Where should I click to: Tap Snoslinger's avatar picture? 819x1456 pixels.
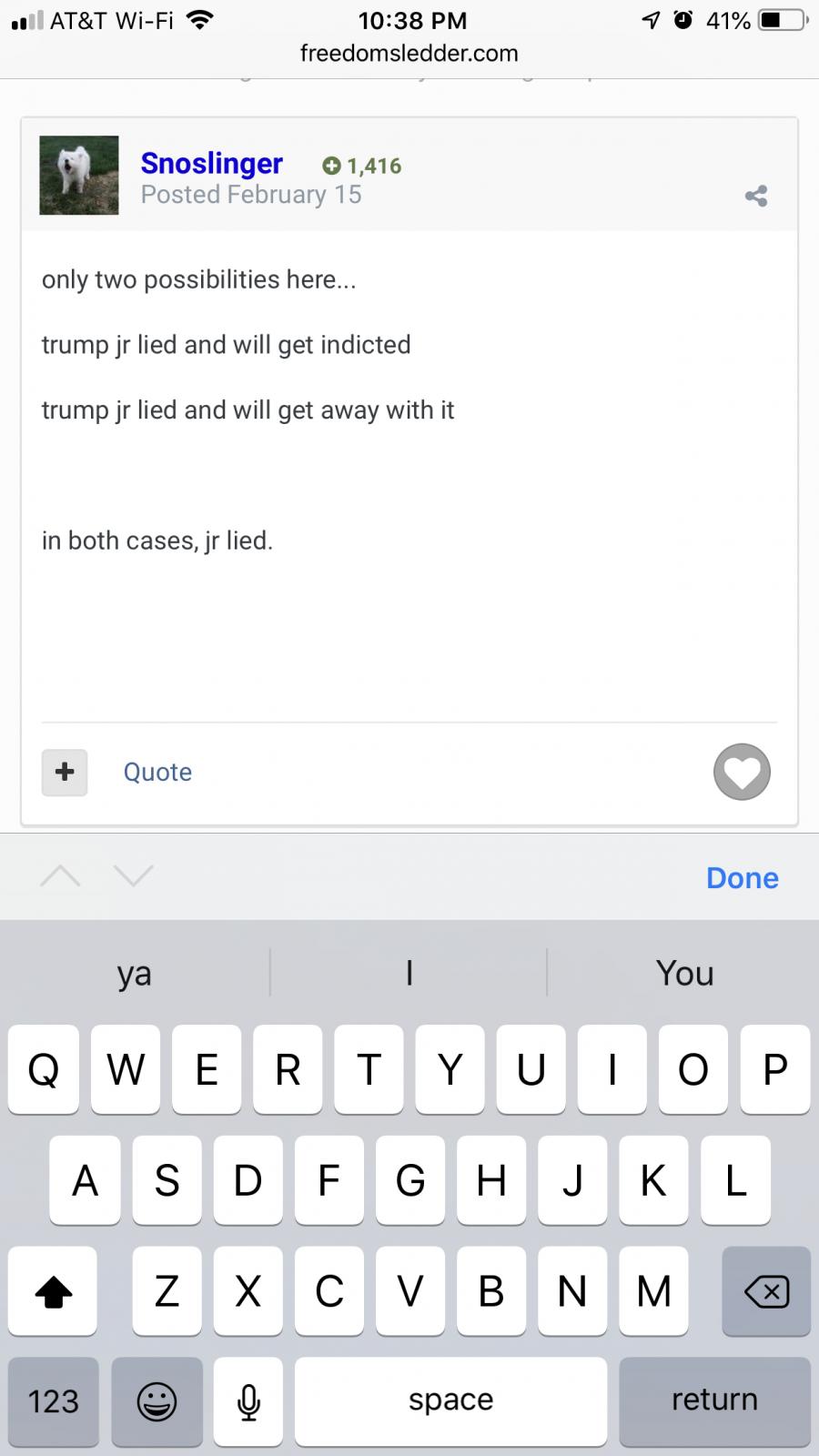(79, 175)
